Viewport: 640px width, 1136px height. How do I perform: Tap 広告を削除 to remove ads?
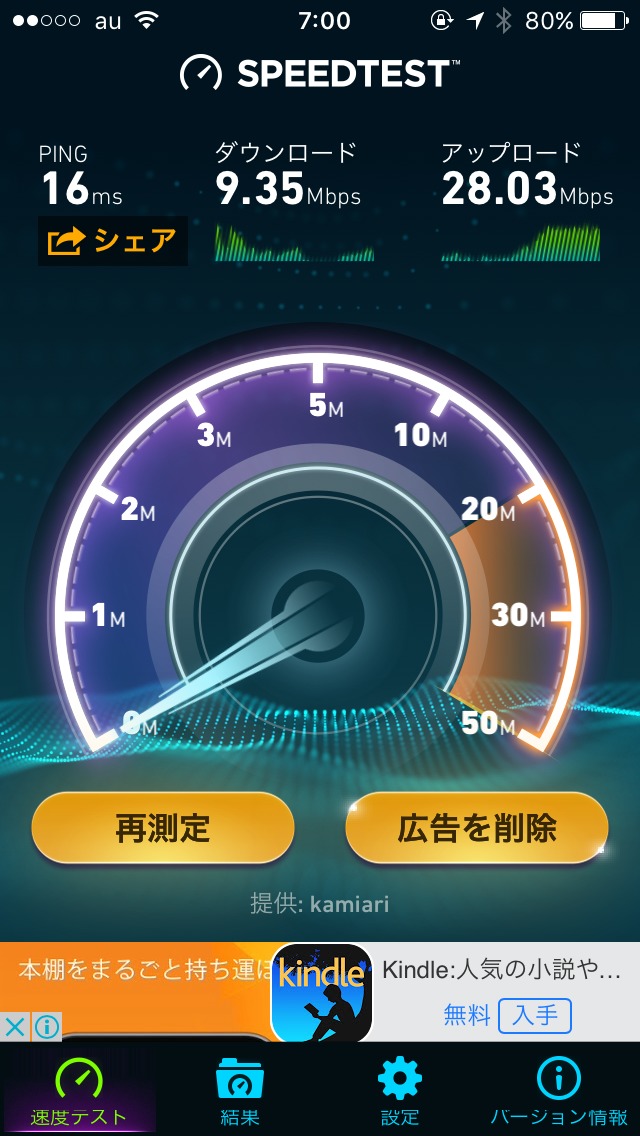476,828
